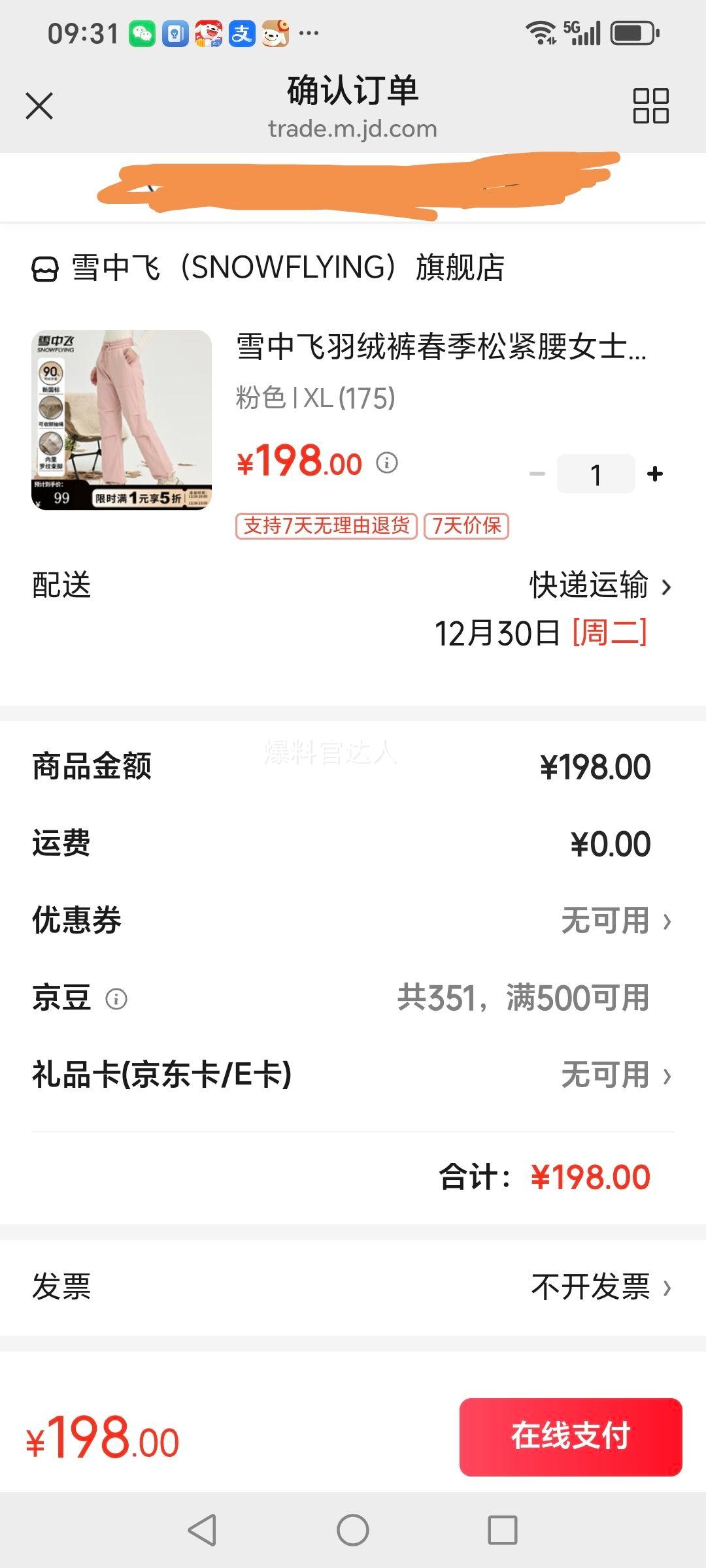
Task: Open trade.m.jd.com address label
Action: 353,128
